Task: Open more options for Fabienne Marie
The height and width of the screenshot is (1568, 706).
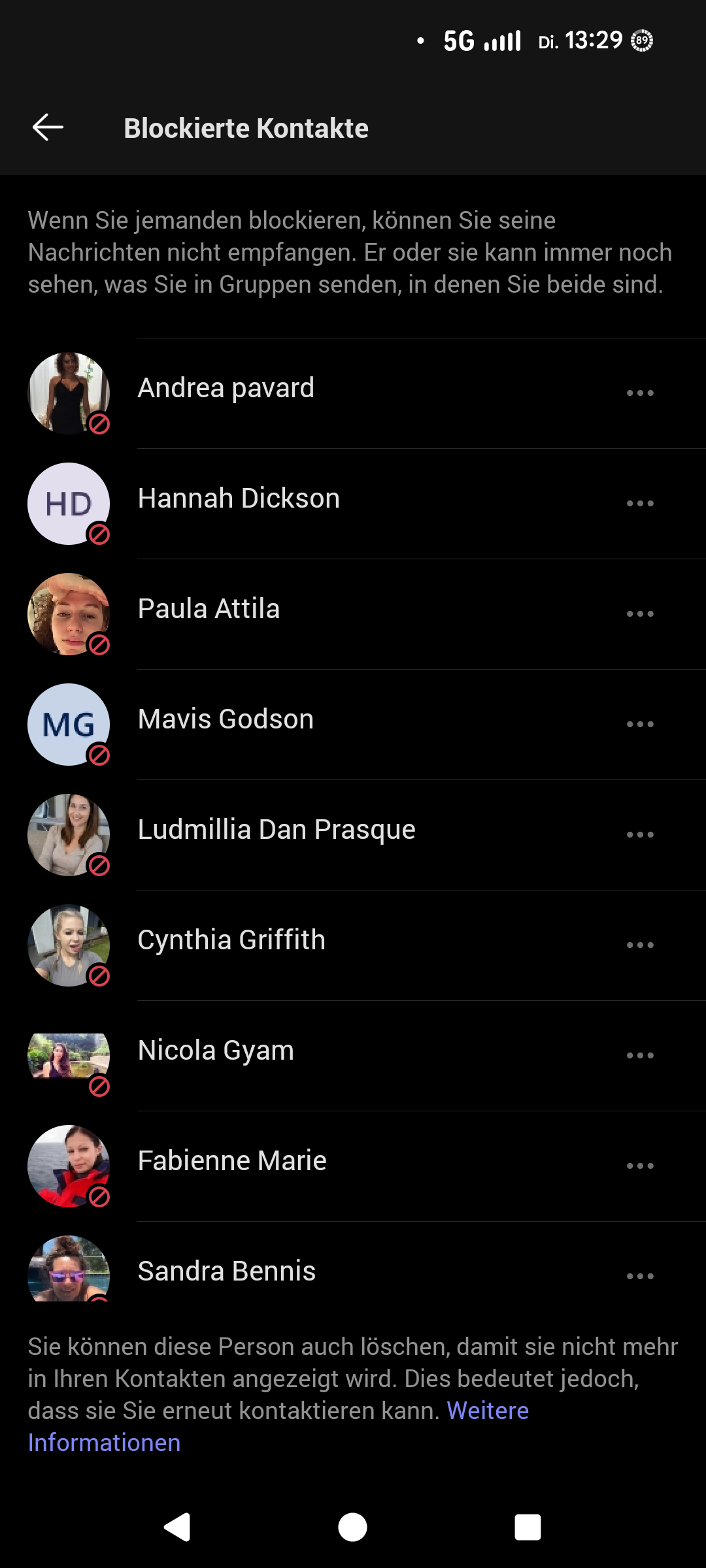Action: [639, 1166]
